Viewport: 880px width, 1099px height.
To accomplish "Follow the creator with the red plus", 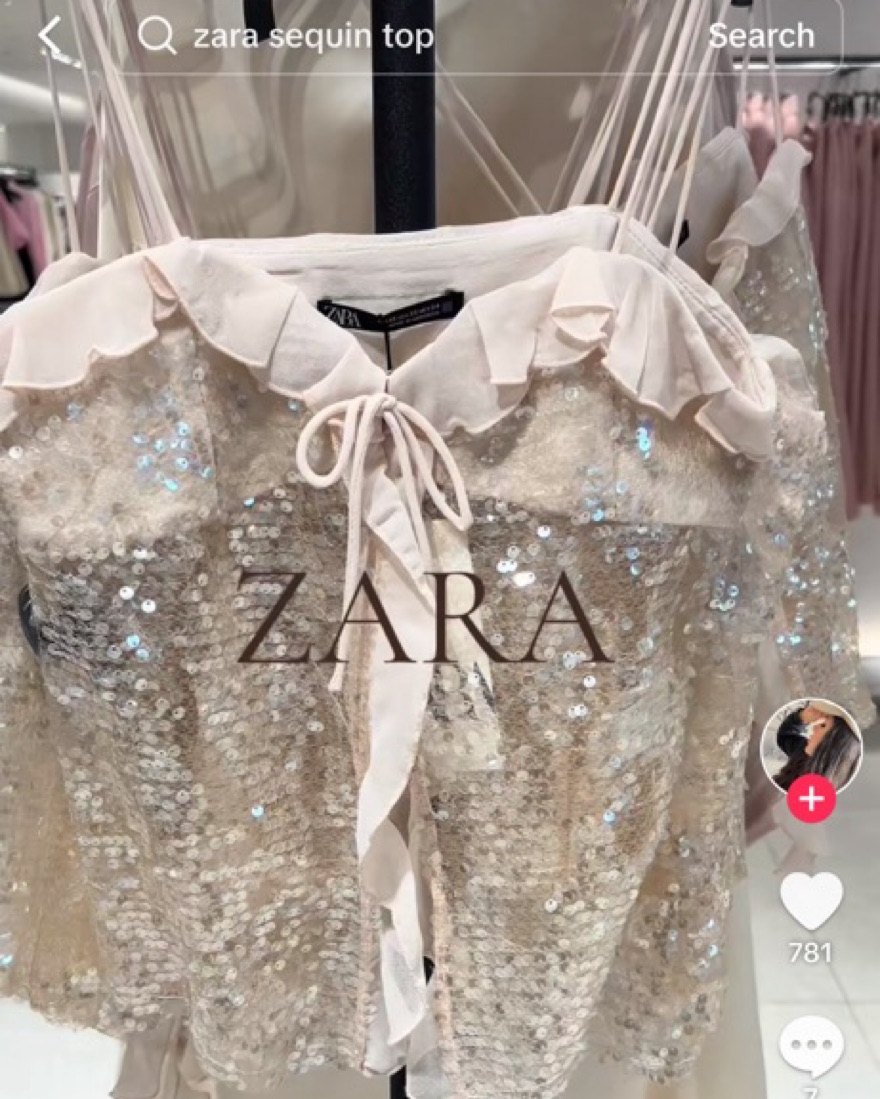I will (811, 799).
